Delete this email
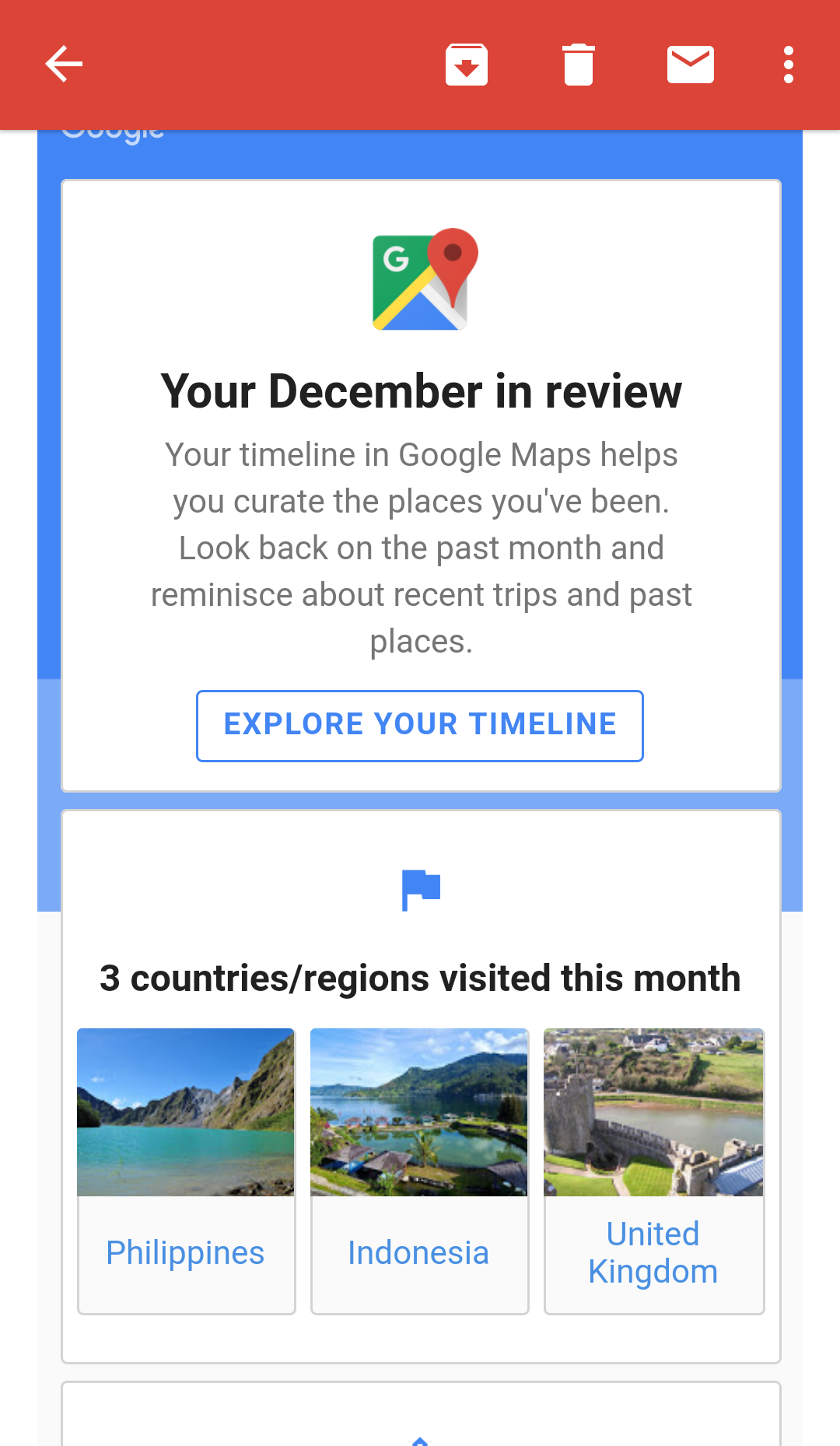Screen dimensions: 840x1446 578,64
